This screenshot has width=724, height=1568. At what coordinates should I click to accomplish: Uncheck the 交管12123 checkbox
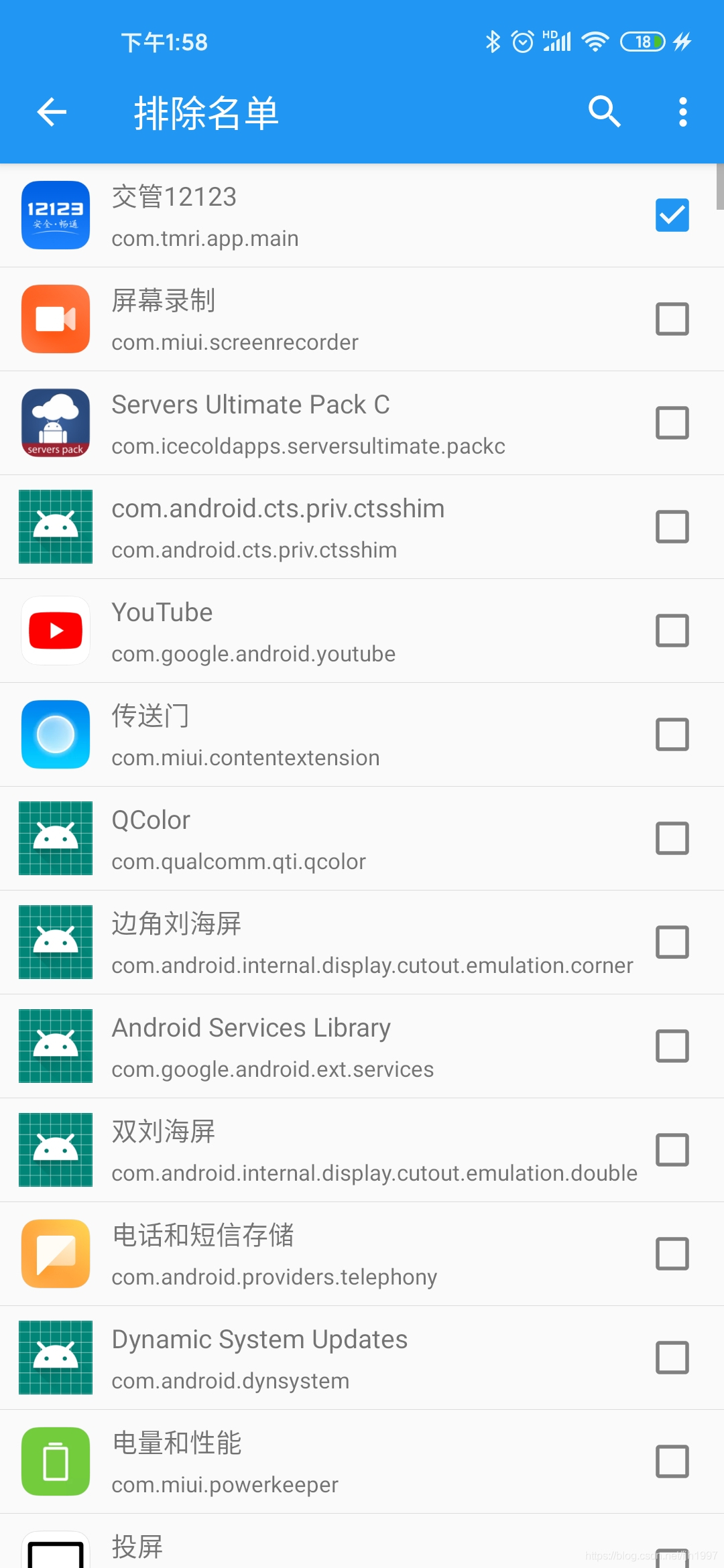(672, 215)
